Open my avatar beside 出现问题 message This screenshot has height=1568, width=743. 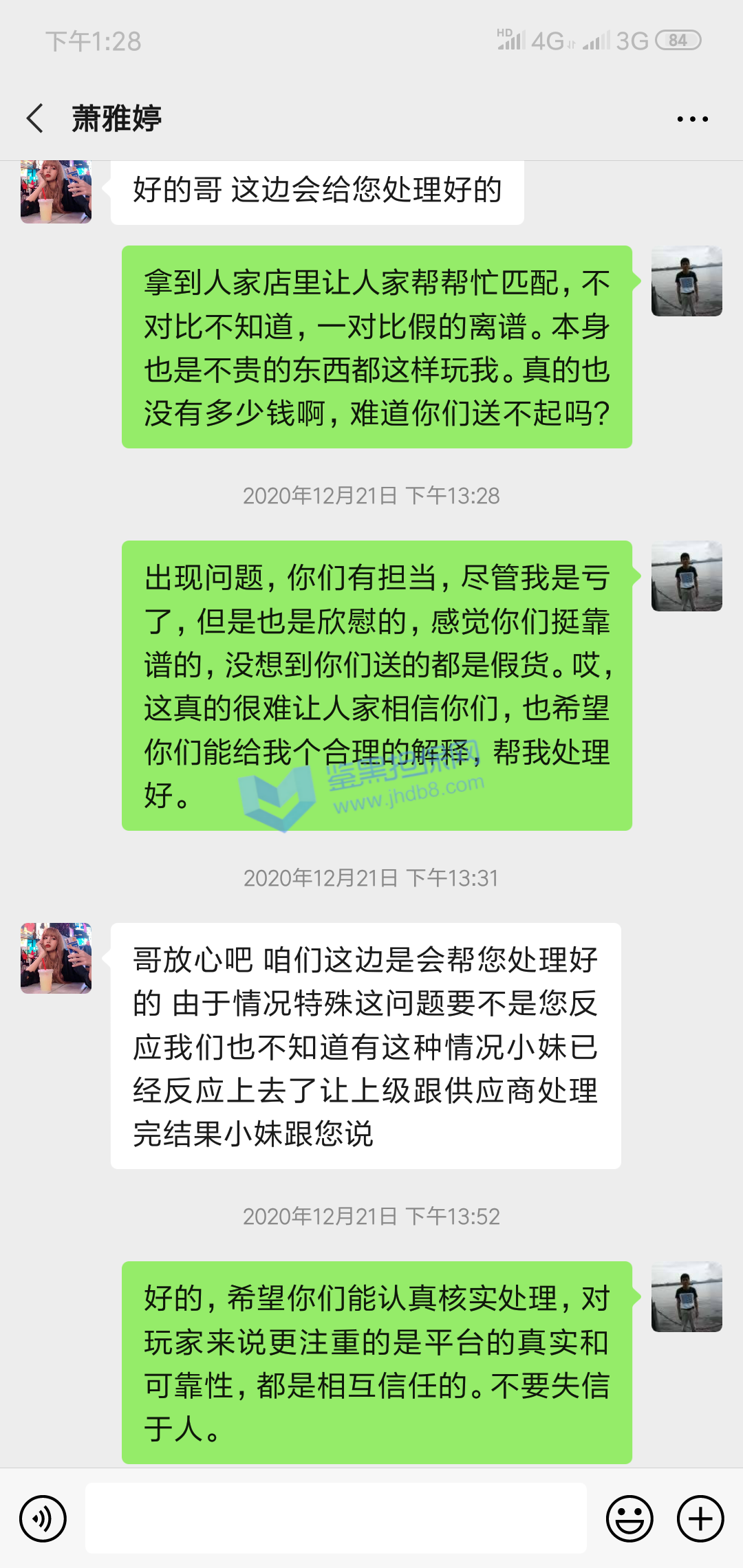point(687,576)
